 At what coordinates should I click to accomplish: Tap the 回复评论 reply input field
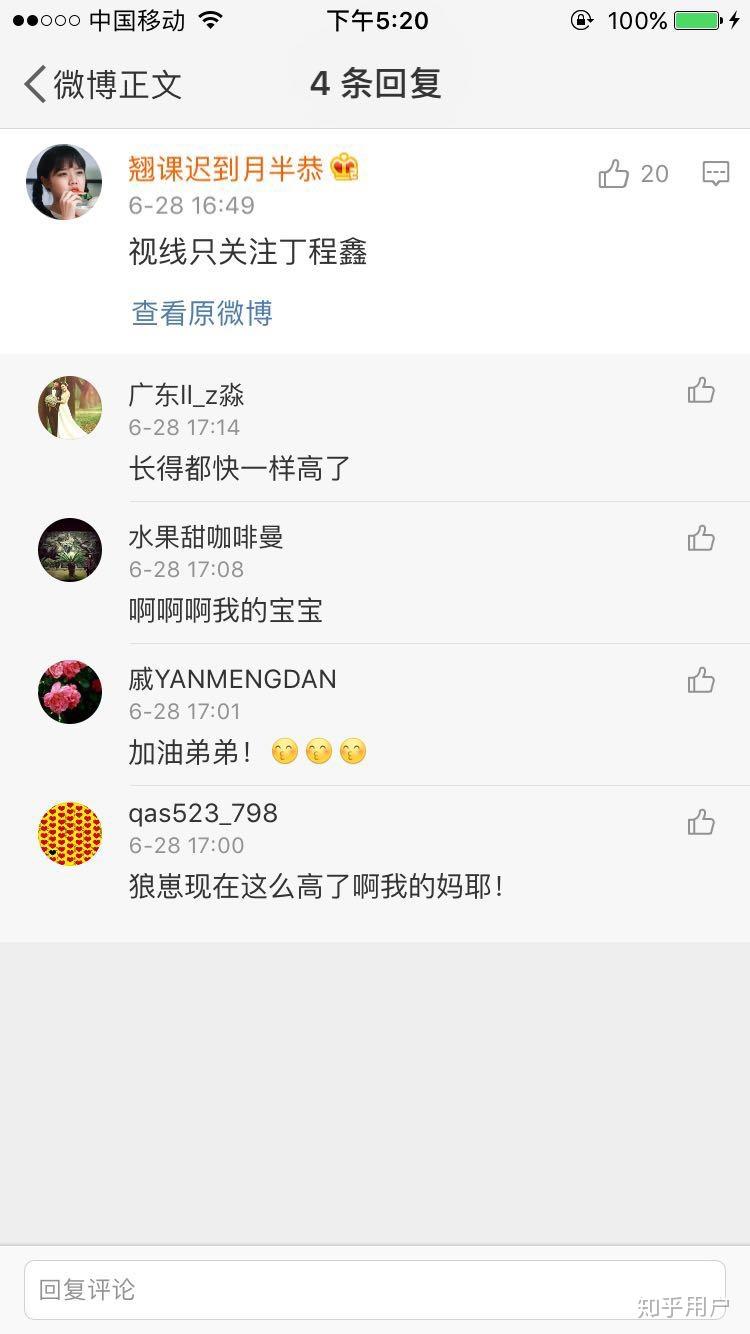[374, 1290]
